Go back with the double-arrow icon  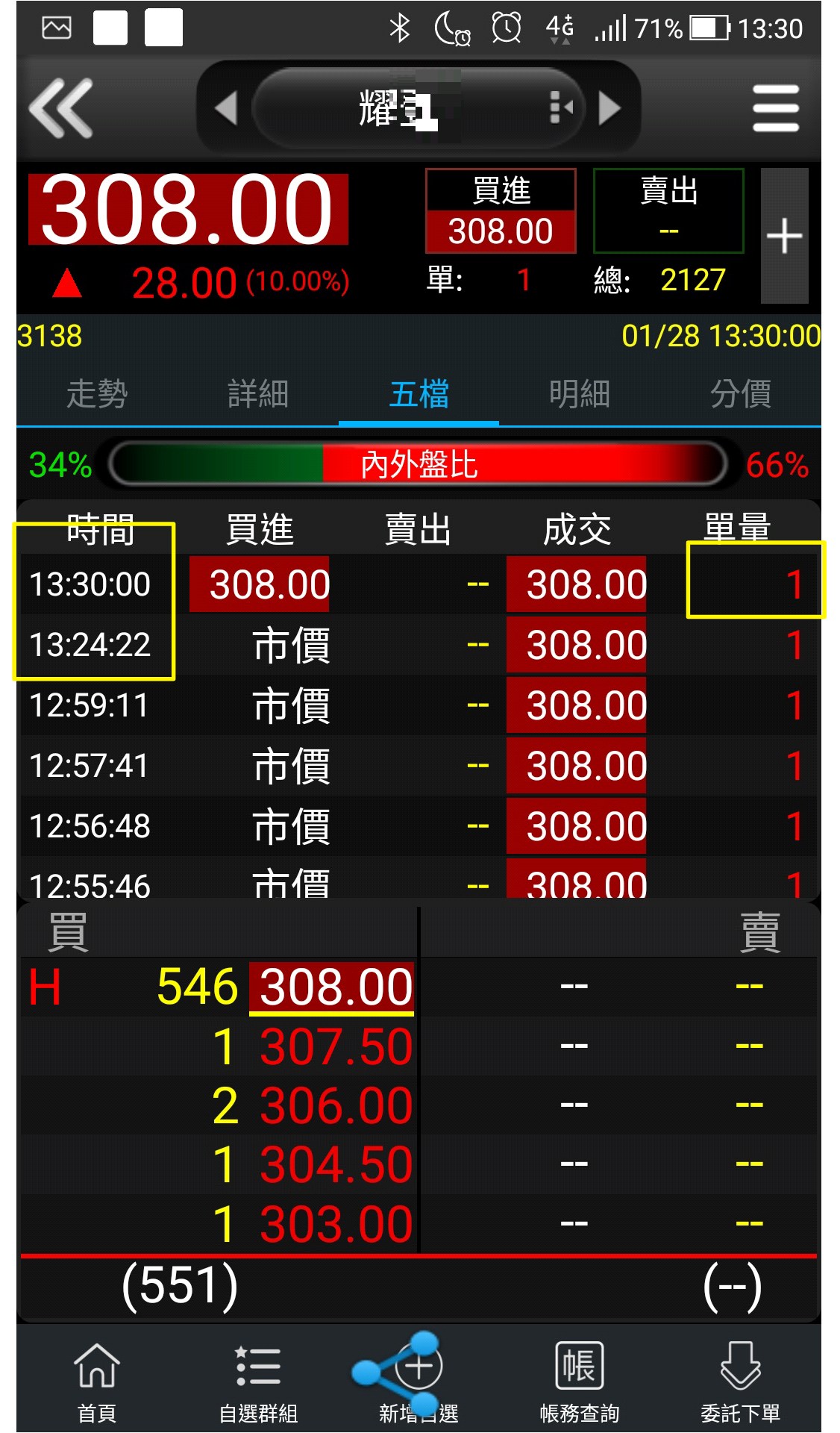point(61,109)
